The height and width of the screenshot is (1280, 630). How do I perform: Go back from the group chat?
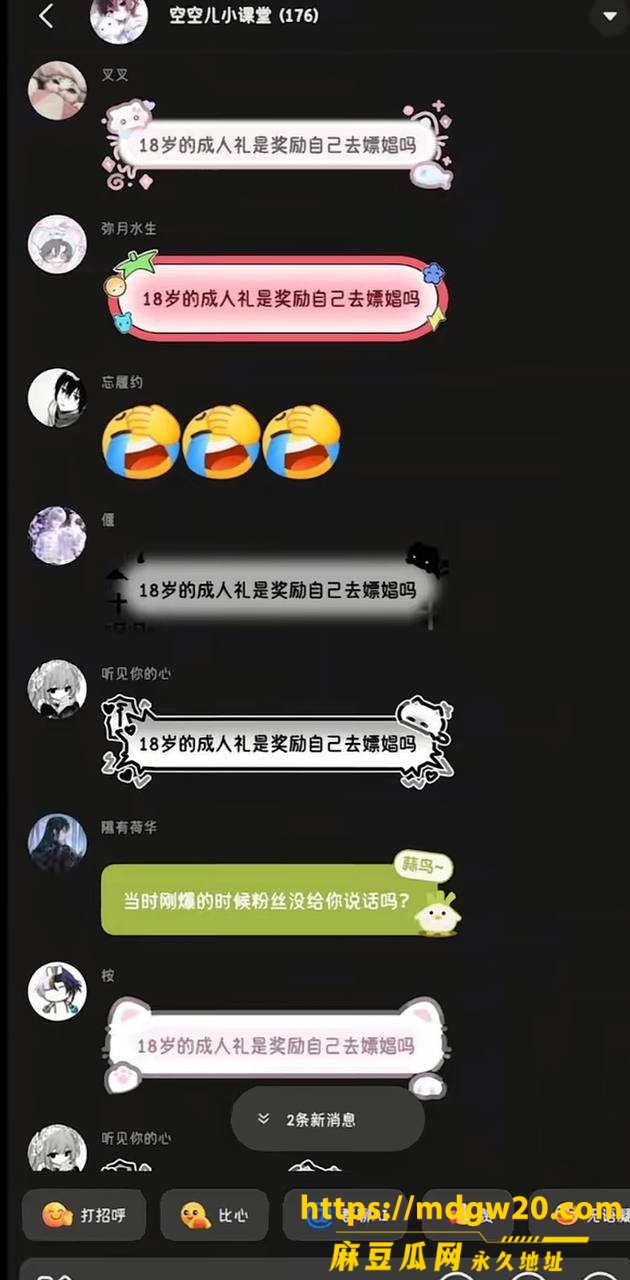pos(45,16)
